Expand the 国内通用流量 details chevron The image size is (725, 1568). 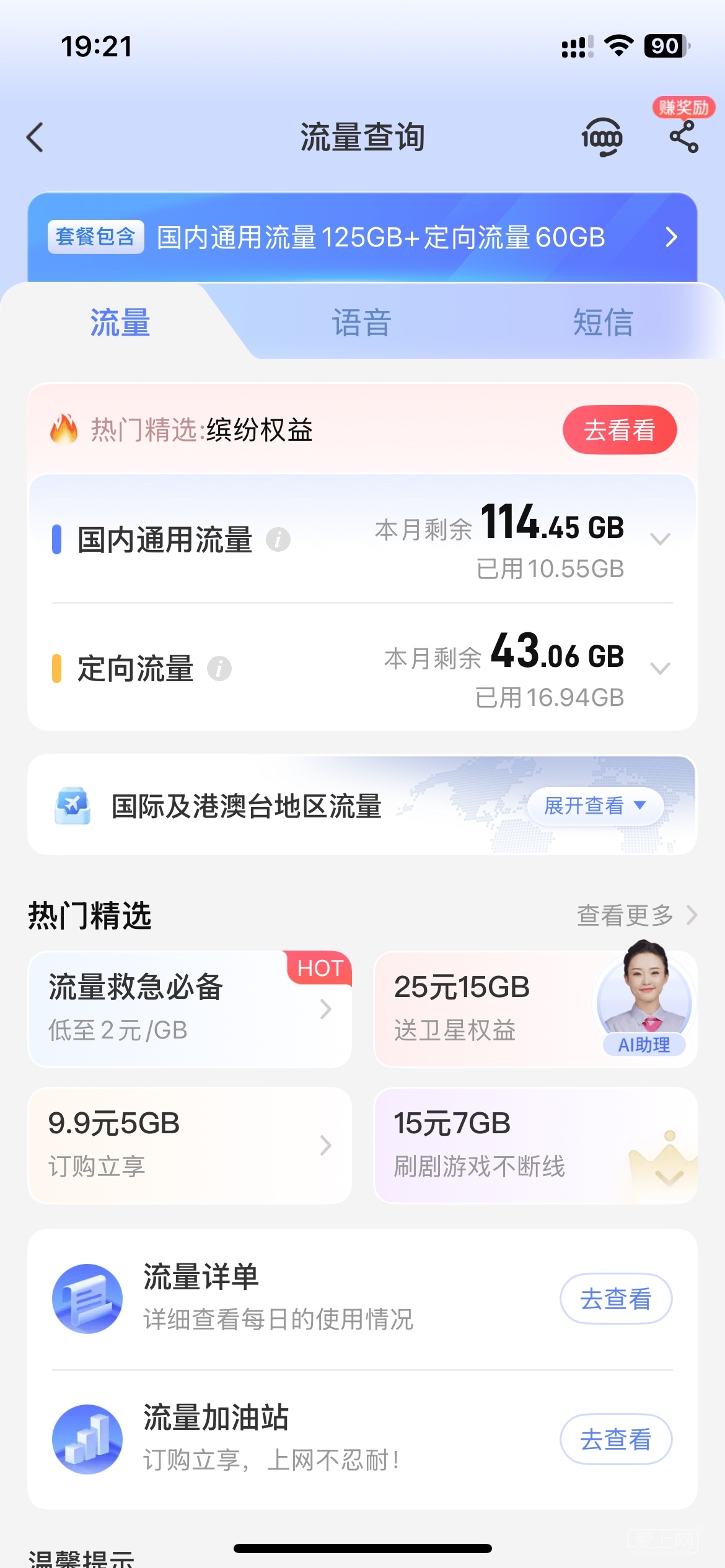[x=660, y=539]
